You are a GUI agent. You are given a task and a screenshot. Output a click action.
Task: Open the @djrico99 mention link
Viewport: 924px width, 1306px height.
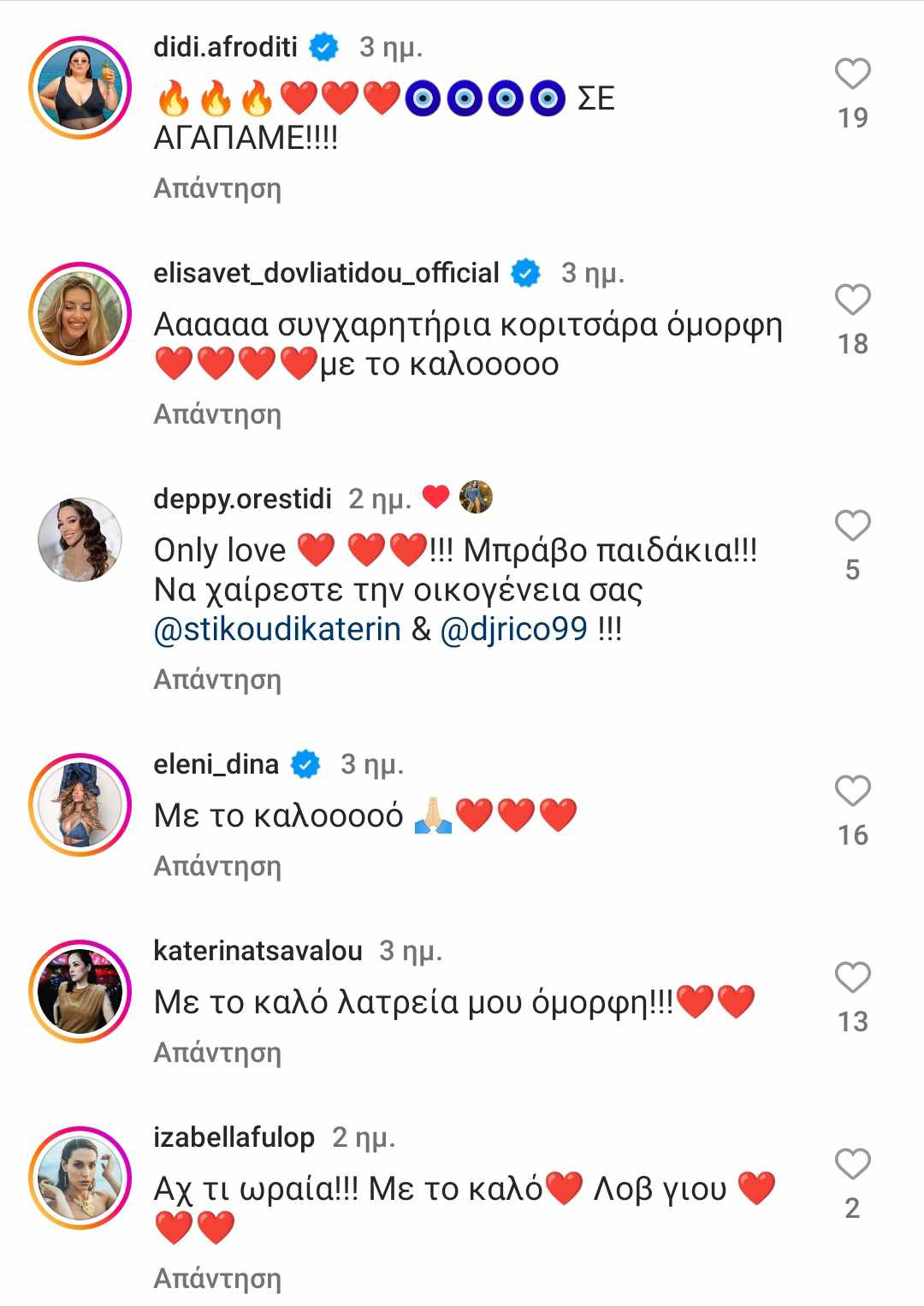coord(513,629)
